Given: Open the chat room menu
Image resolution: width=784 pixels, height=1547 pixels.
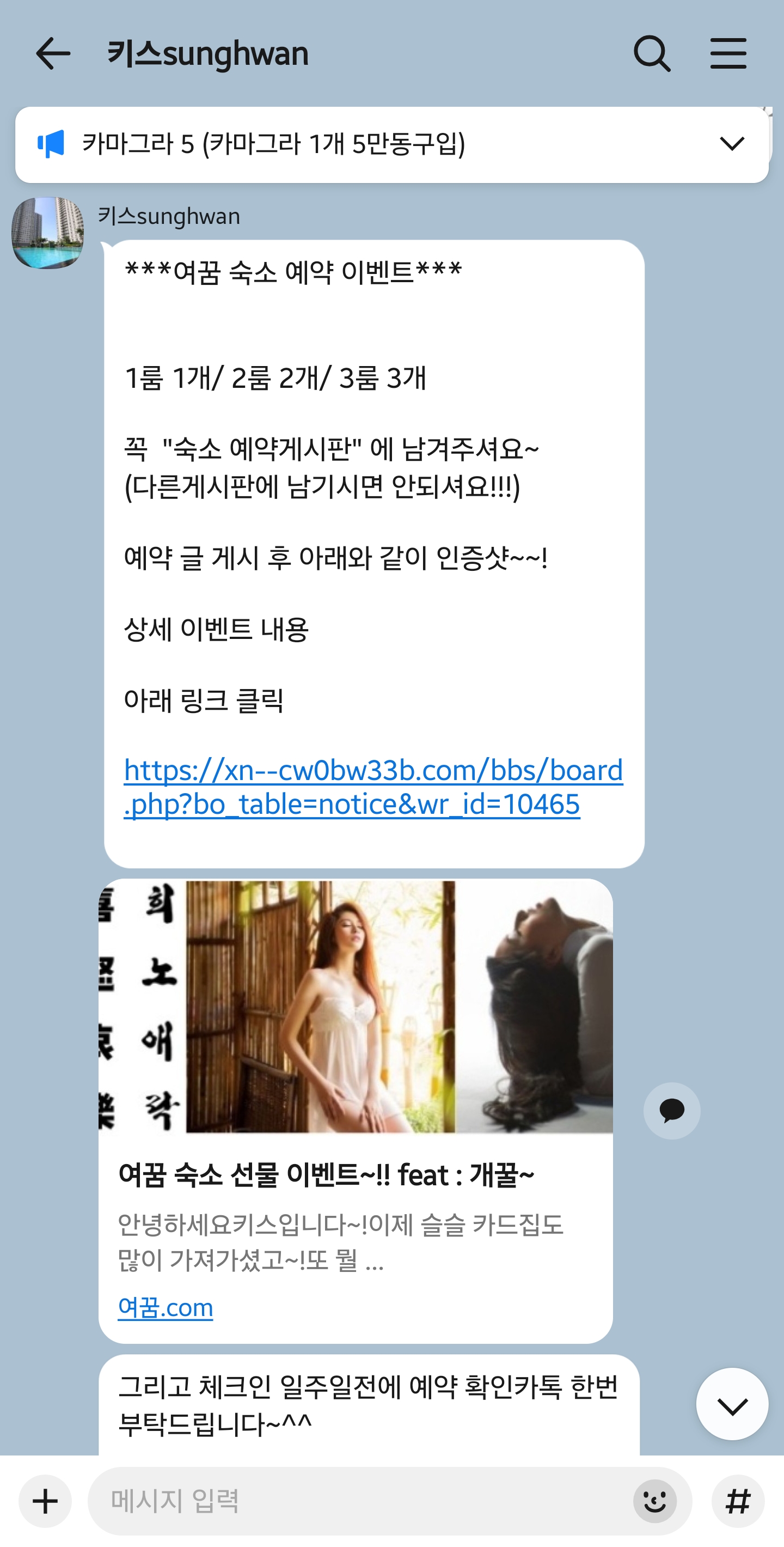Looking at the screenshot, I should click(x=728, y=53).
